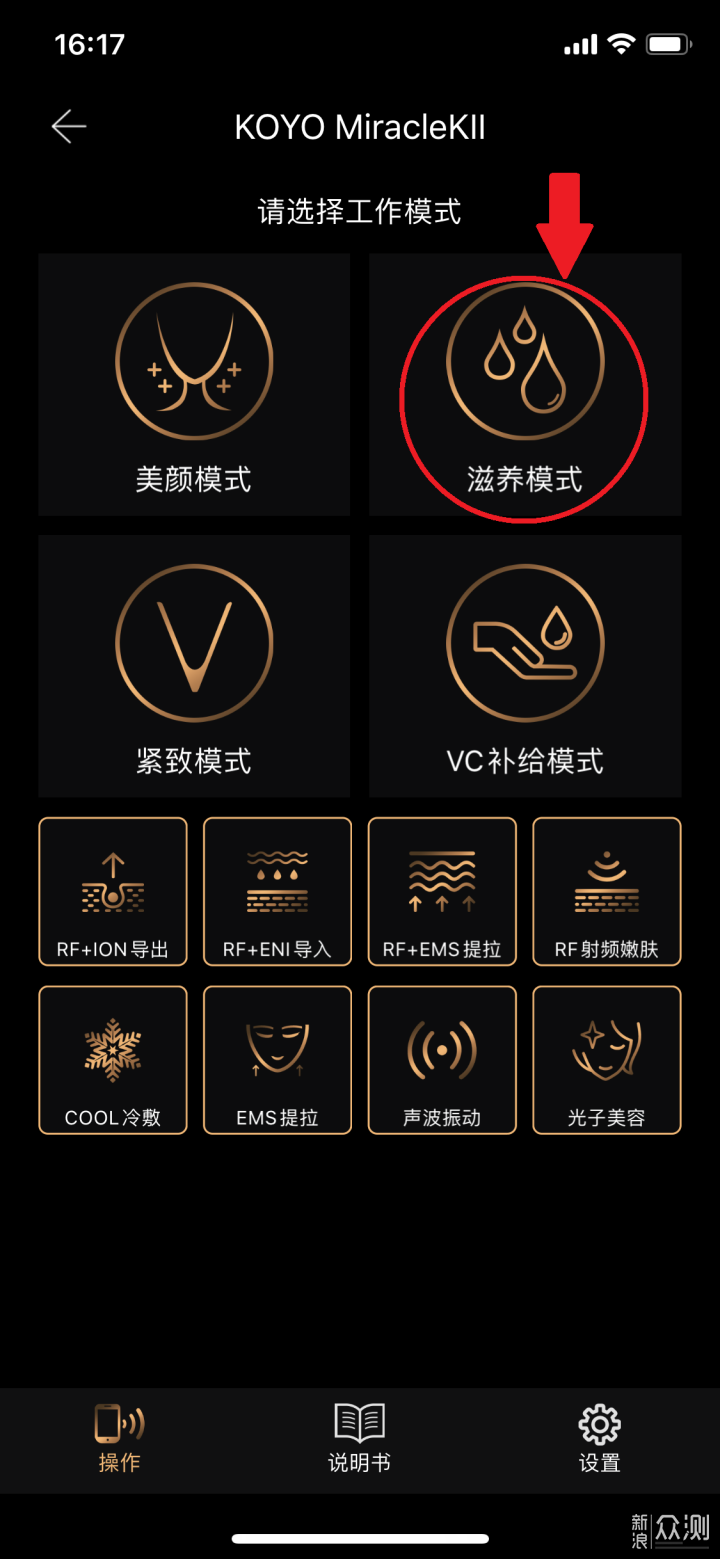Go to the 设置 settings tab
This screenshot has width=720, height=1559.
[x=600, y=1438]
